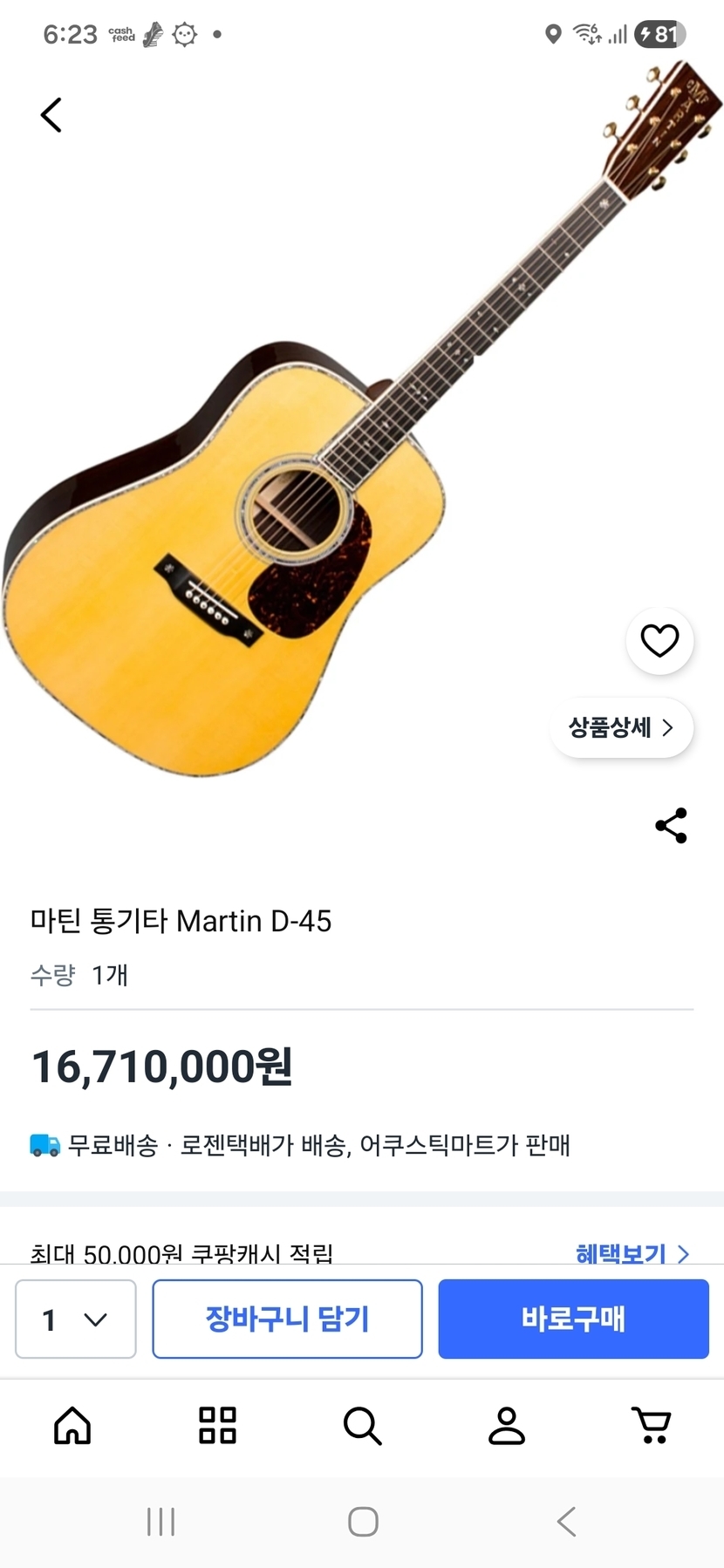Screen dimensions: 724x1568
Task: Go back using the top arrow
Action: [x=51, y=115]
